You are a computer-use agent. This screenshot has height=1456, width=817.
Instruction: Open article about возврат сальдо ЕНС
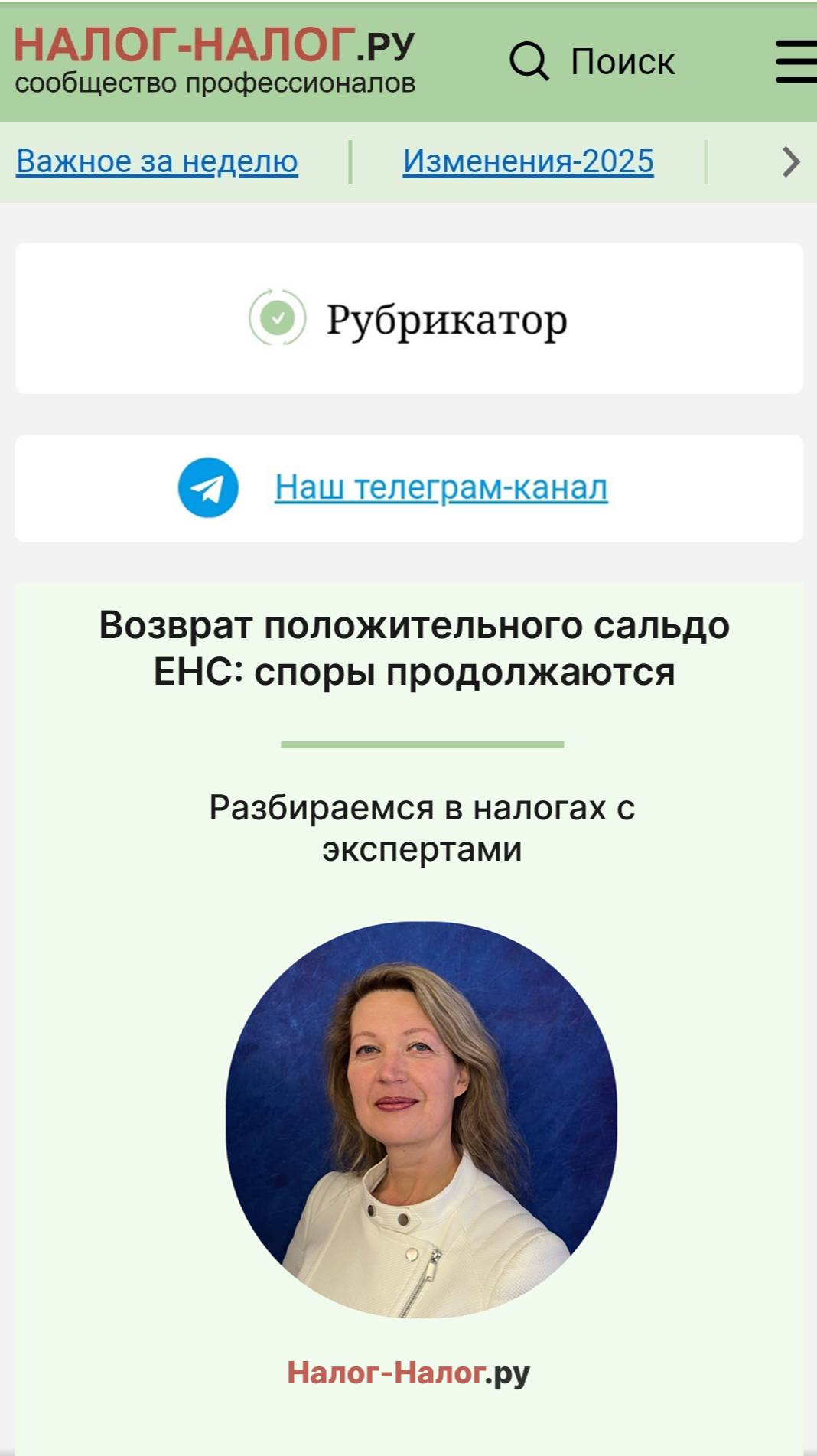(x=414, y=648)
